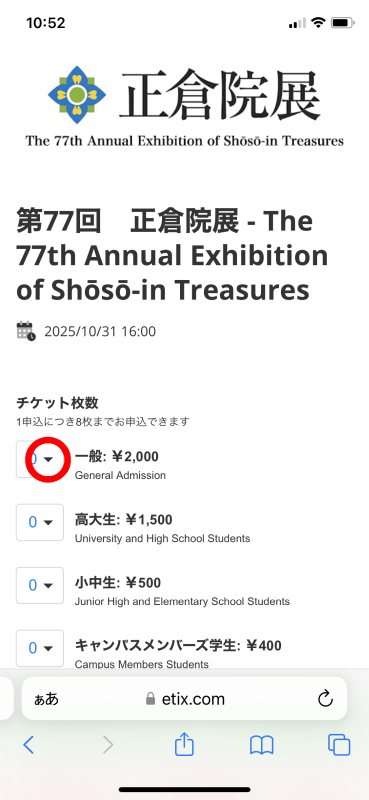Reload the page
Image resolution: width=369 pixels, height=800 pixels.
tap(325, 698)
